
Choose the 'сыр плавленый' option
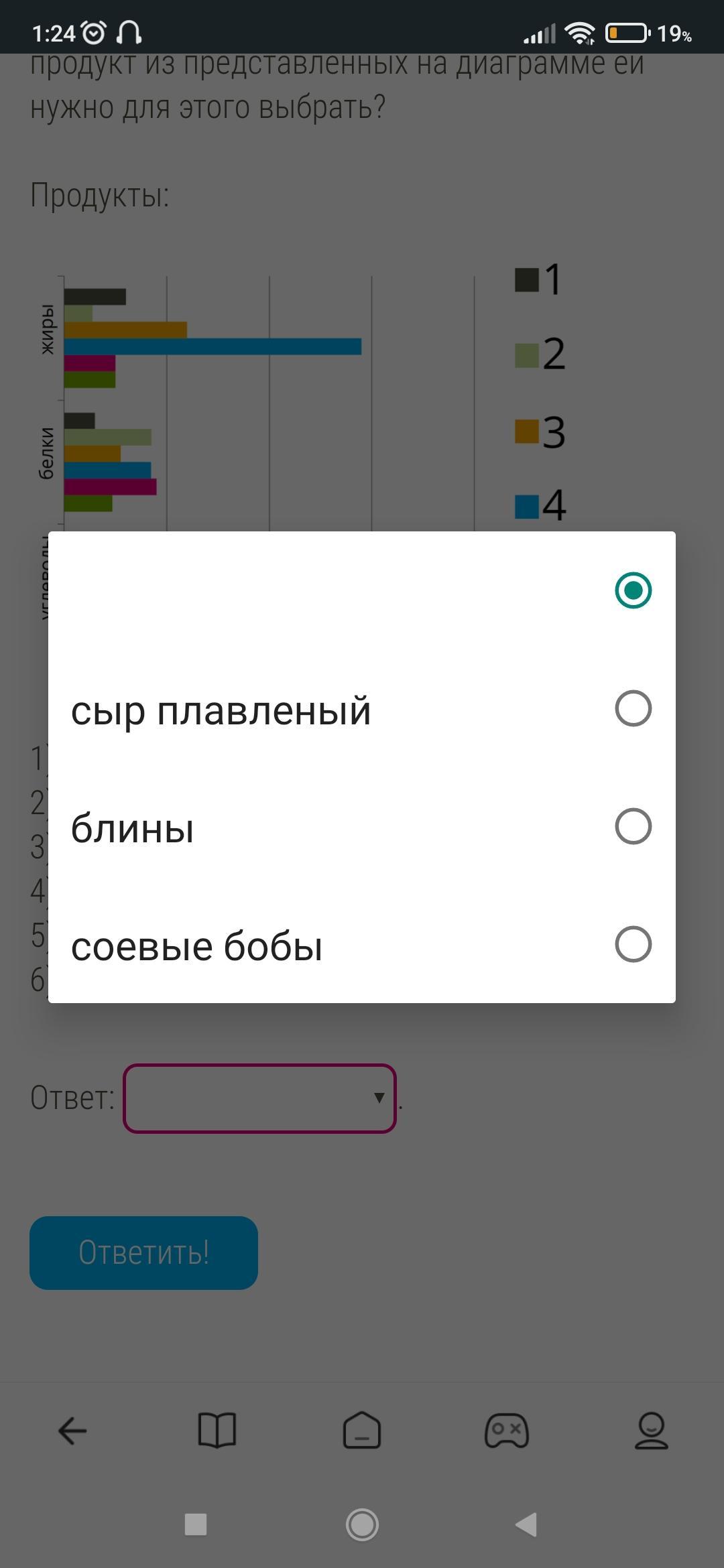point(362,710)
